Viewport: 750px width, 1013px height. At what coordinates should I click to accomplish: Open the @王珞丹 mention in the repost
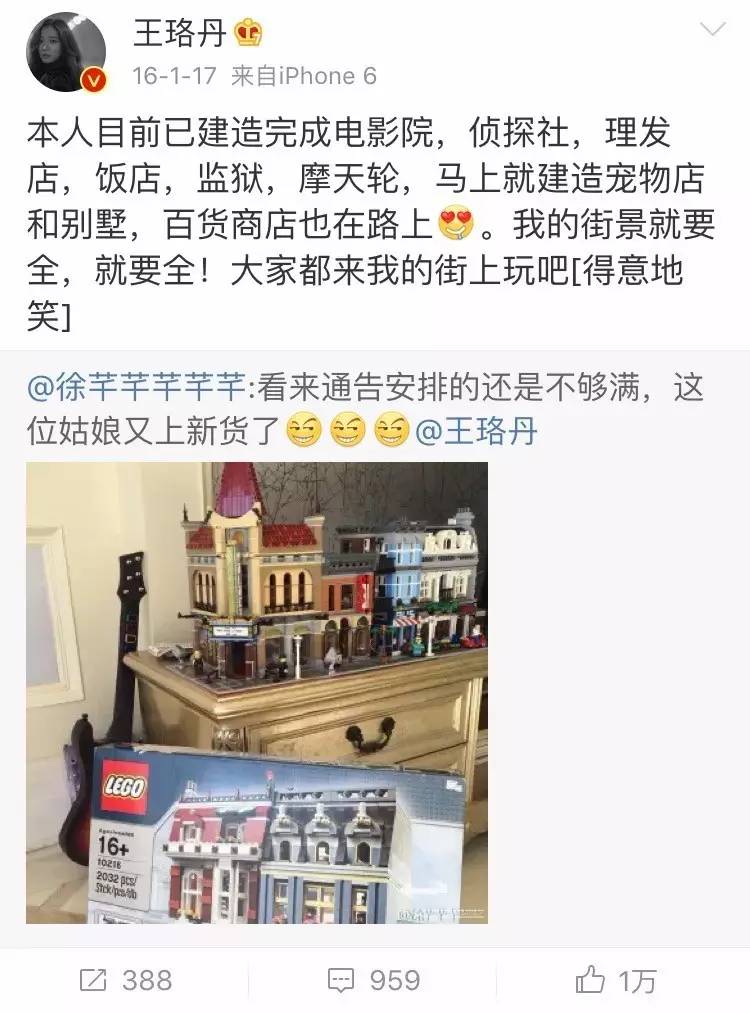click(475, 432)
